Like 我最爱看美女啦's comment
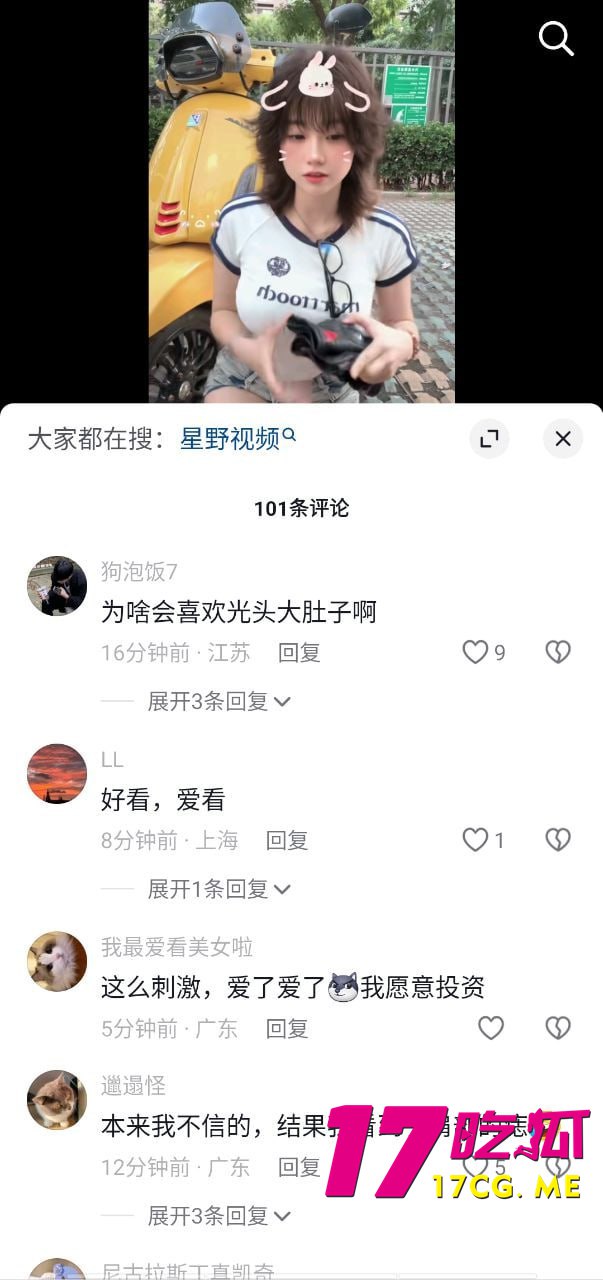The image size is (603, 1280). 490,1028
